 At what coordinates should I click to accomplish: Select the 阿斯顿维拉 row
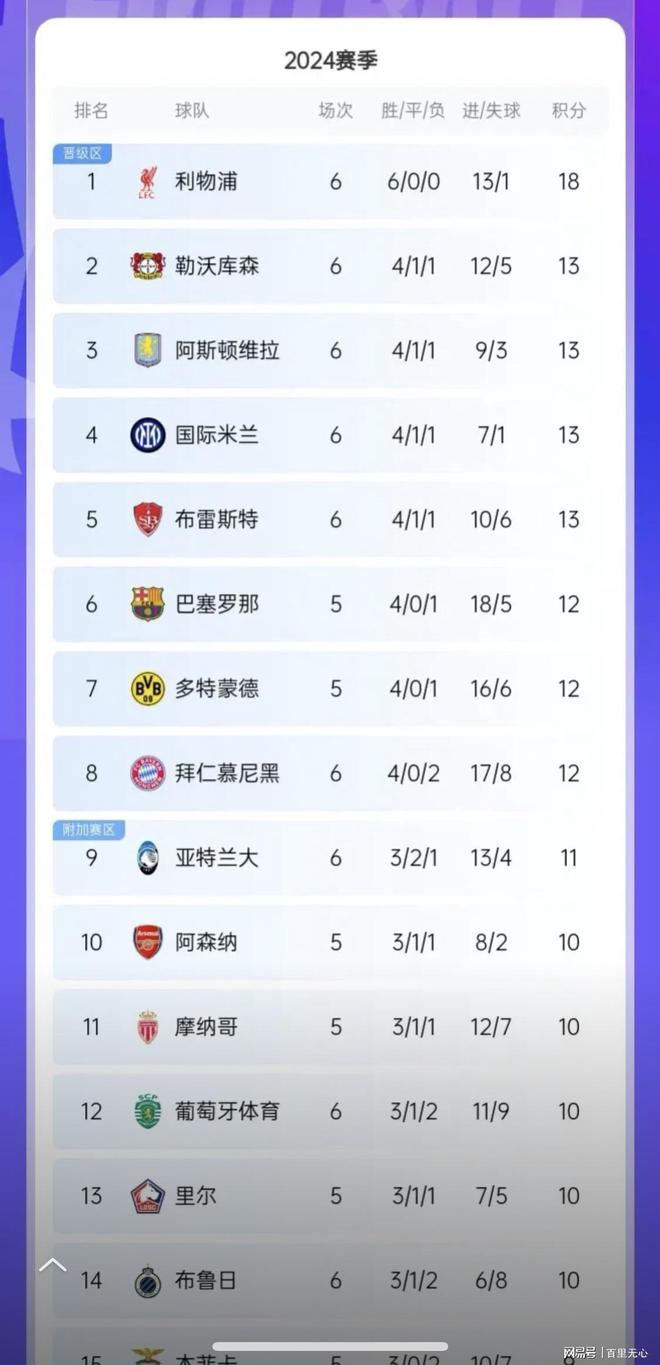coord(330,351)
